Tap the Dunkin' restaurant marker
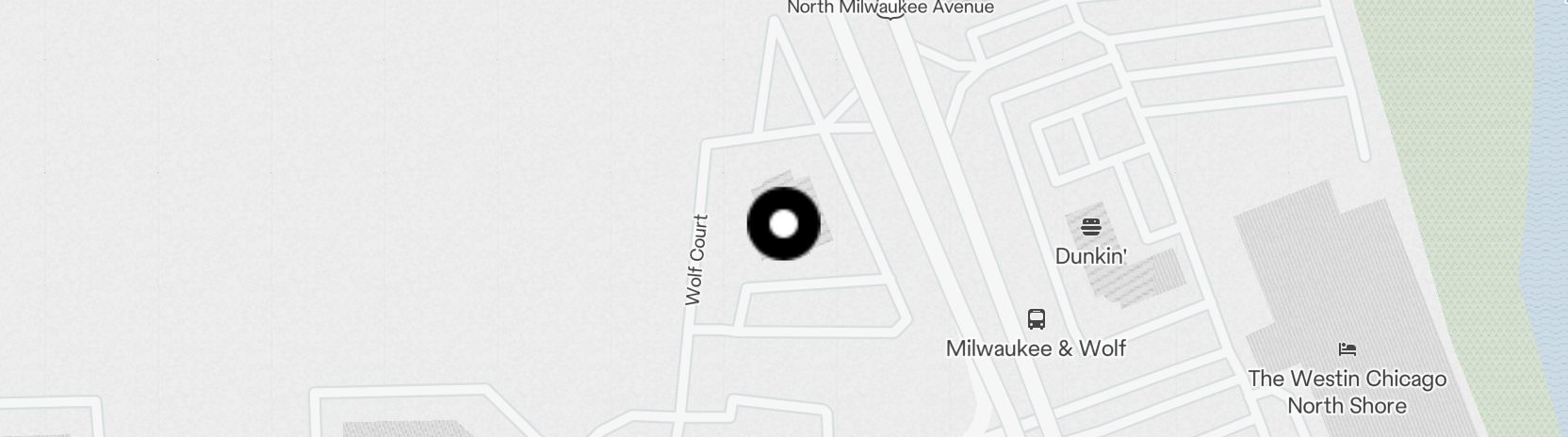Image resolution: width=1568 pixels, height=437 pixels. 1090,227
